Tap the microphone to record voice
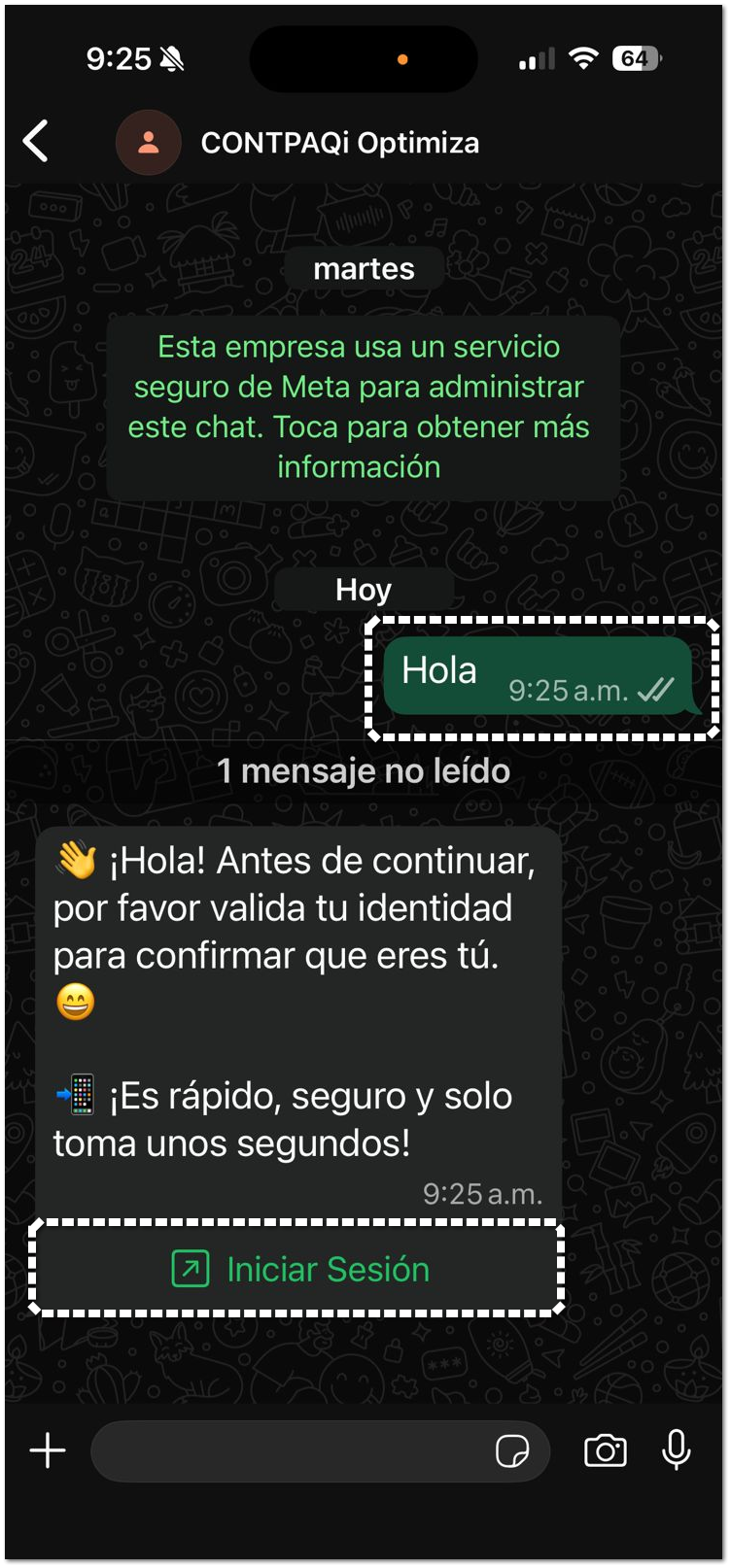The image size is (731, 1568). 677,1450
